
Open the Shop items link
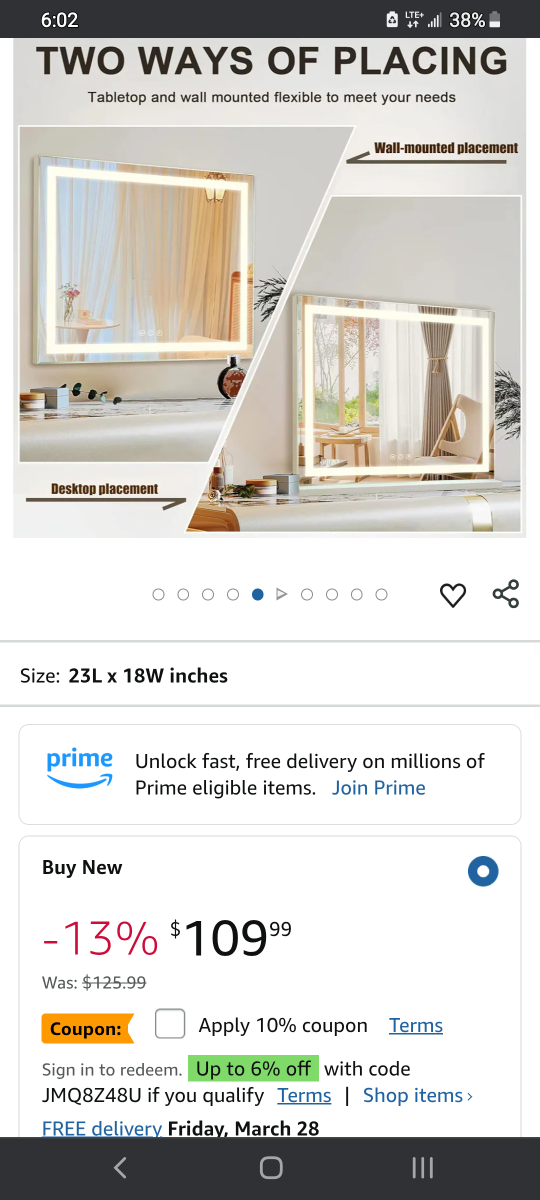click(417, 1096)
